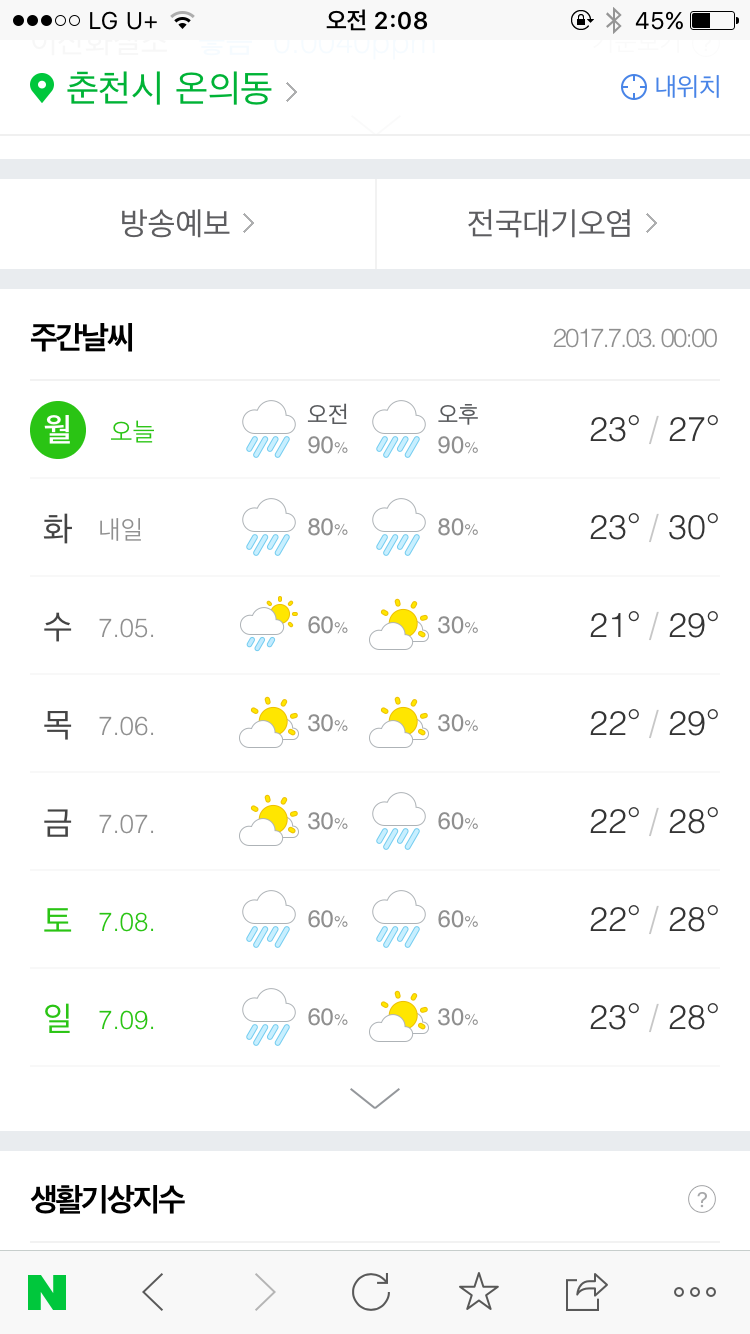750x1334 pixels.
Task: Expand the weekly weather list chevron
Action: coord(375,1098)
